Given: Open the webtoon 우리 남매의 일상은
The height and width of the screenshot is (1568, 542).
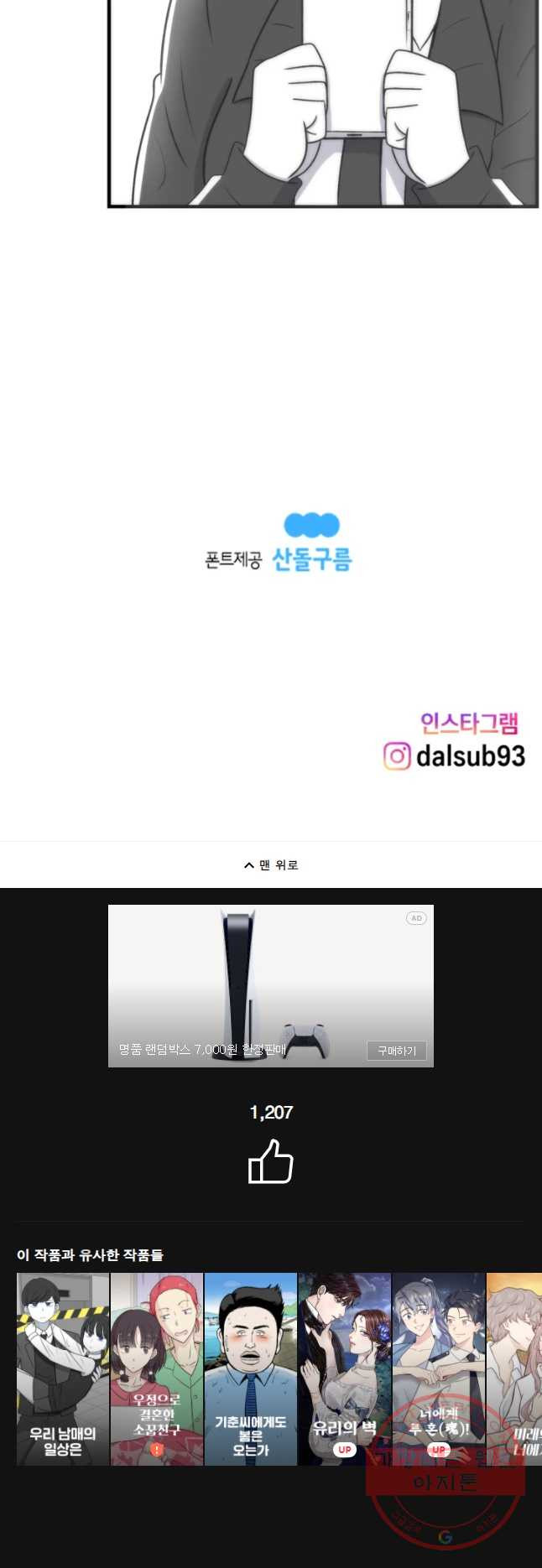Looking at the screenshot, I should tap(63, 1368).
